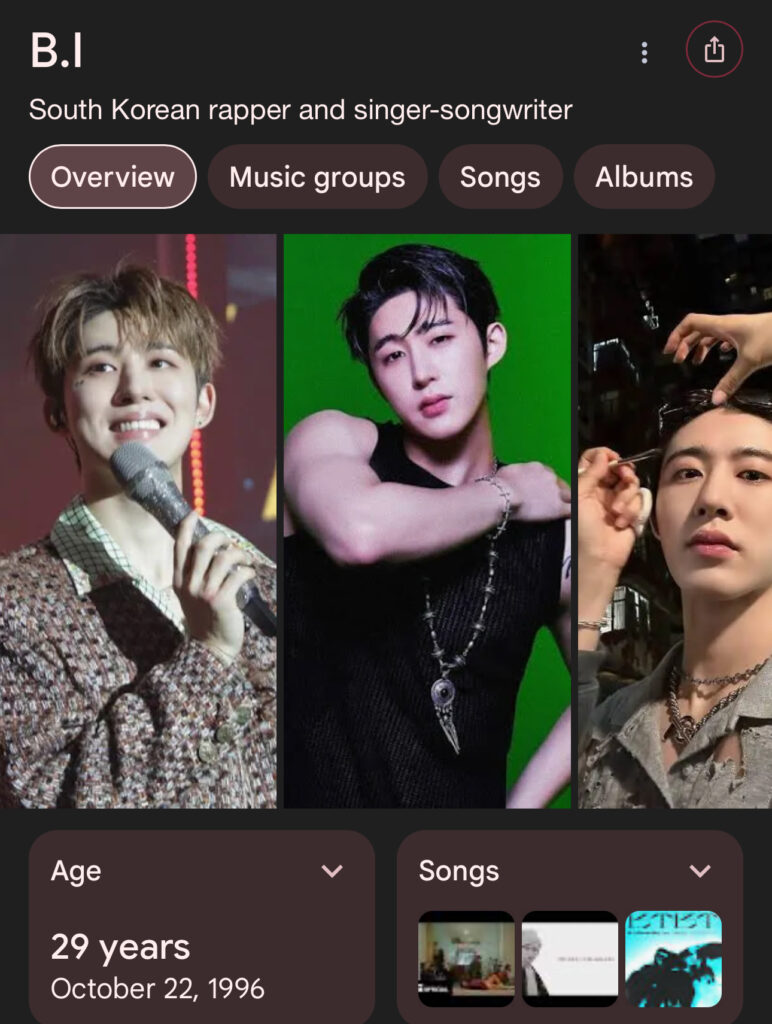Open the blue album art song thumbnail
772x1024 pixels.
point(673,958)
